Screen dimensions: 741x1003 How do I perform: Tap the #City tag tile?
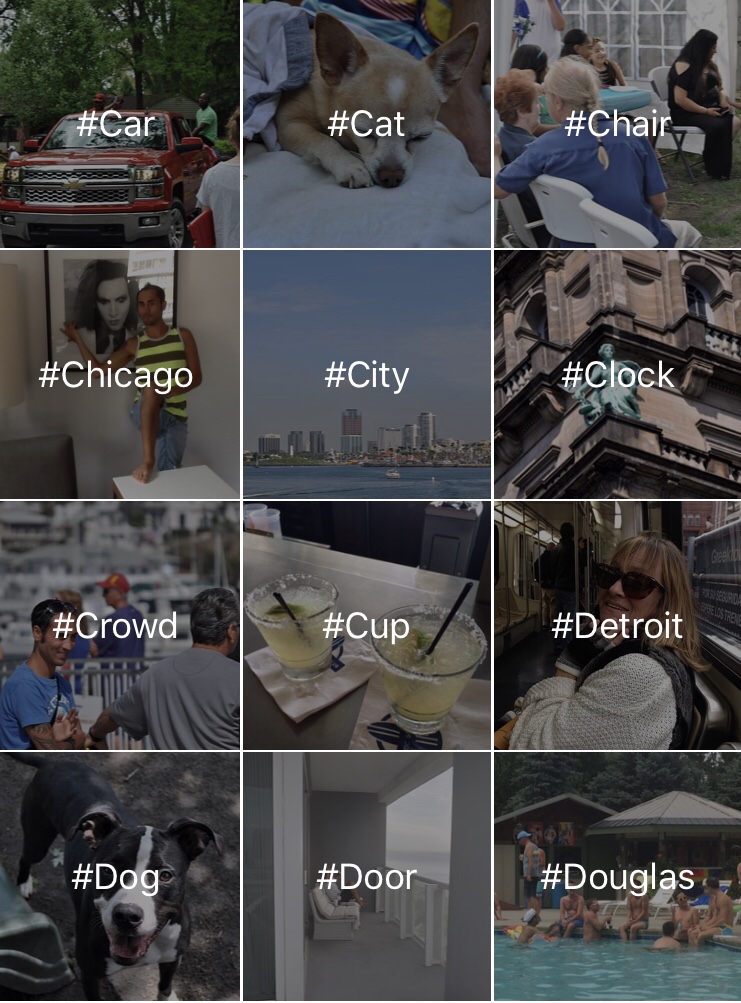point(366,375)
